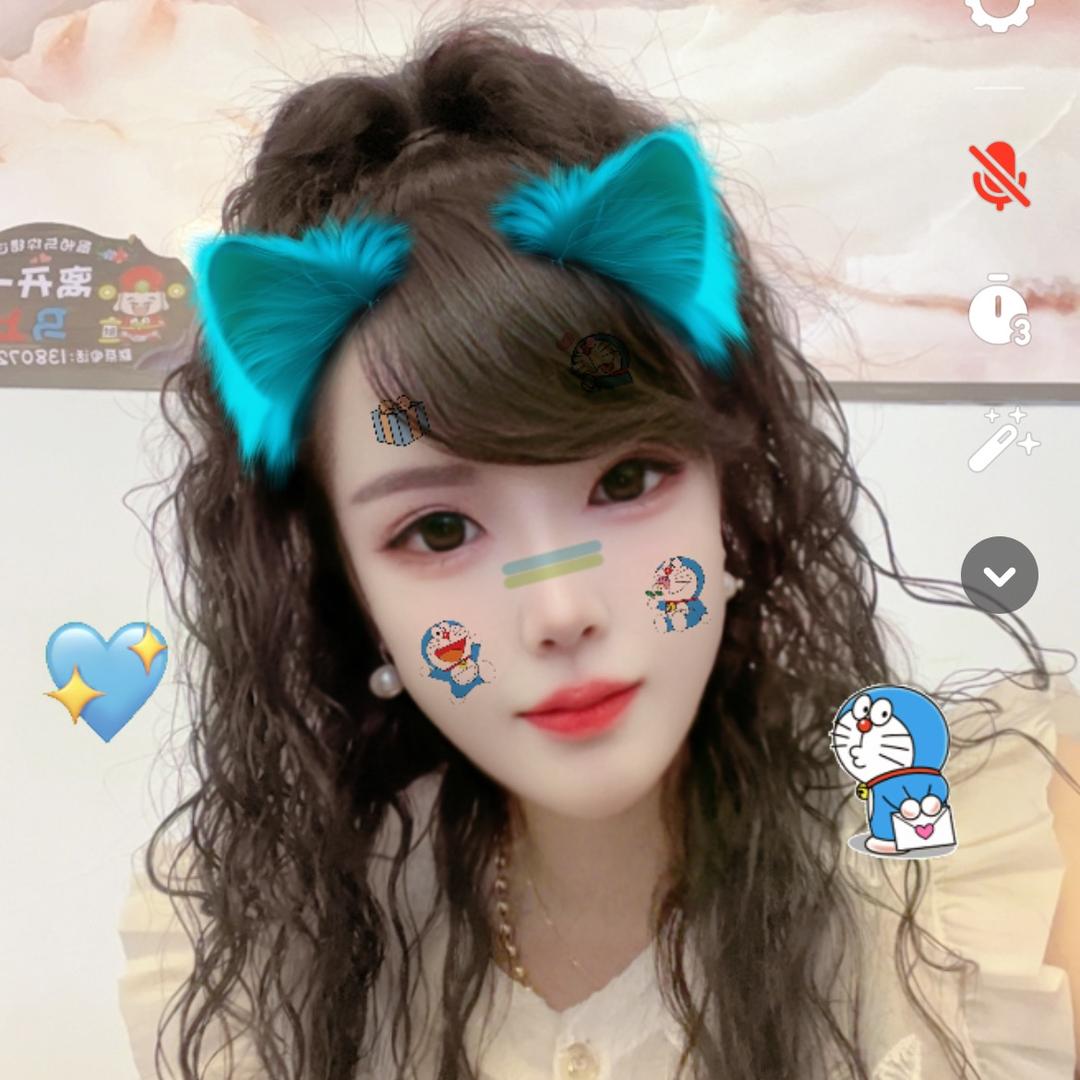The height and width of the screenshot is (1080, 1080).
Task: Open camera settings gear
Action: (x=999, y=10)
